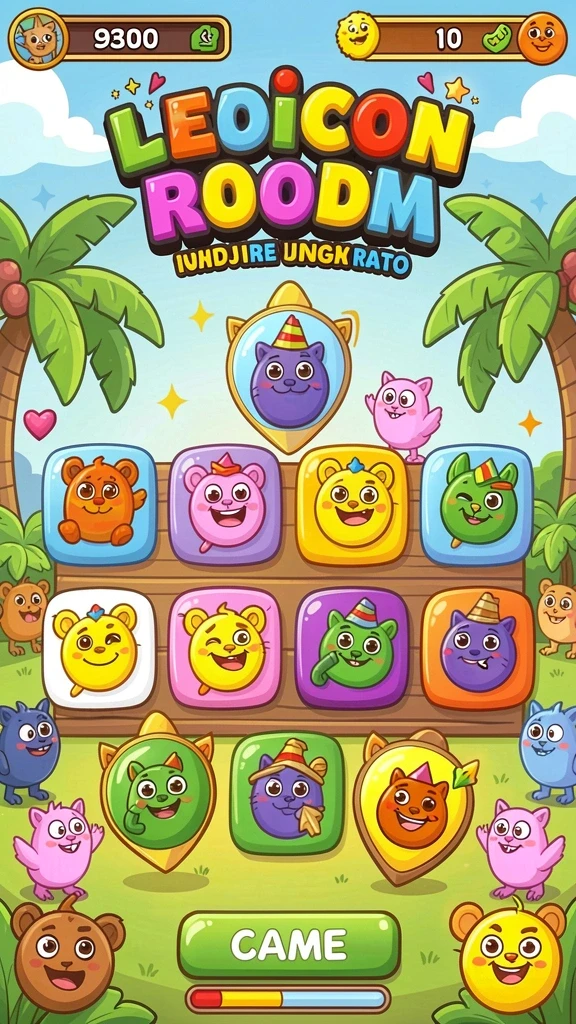
Task: Pick the green cat on purple tile
Action: click(353, 647)
